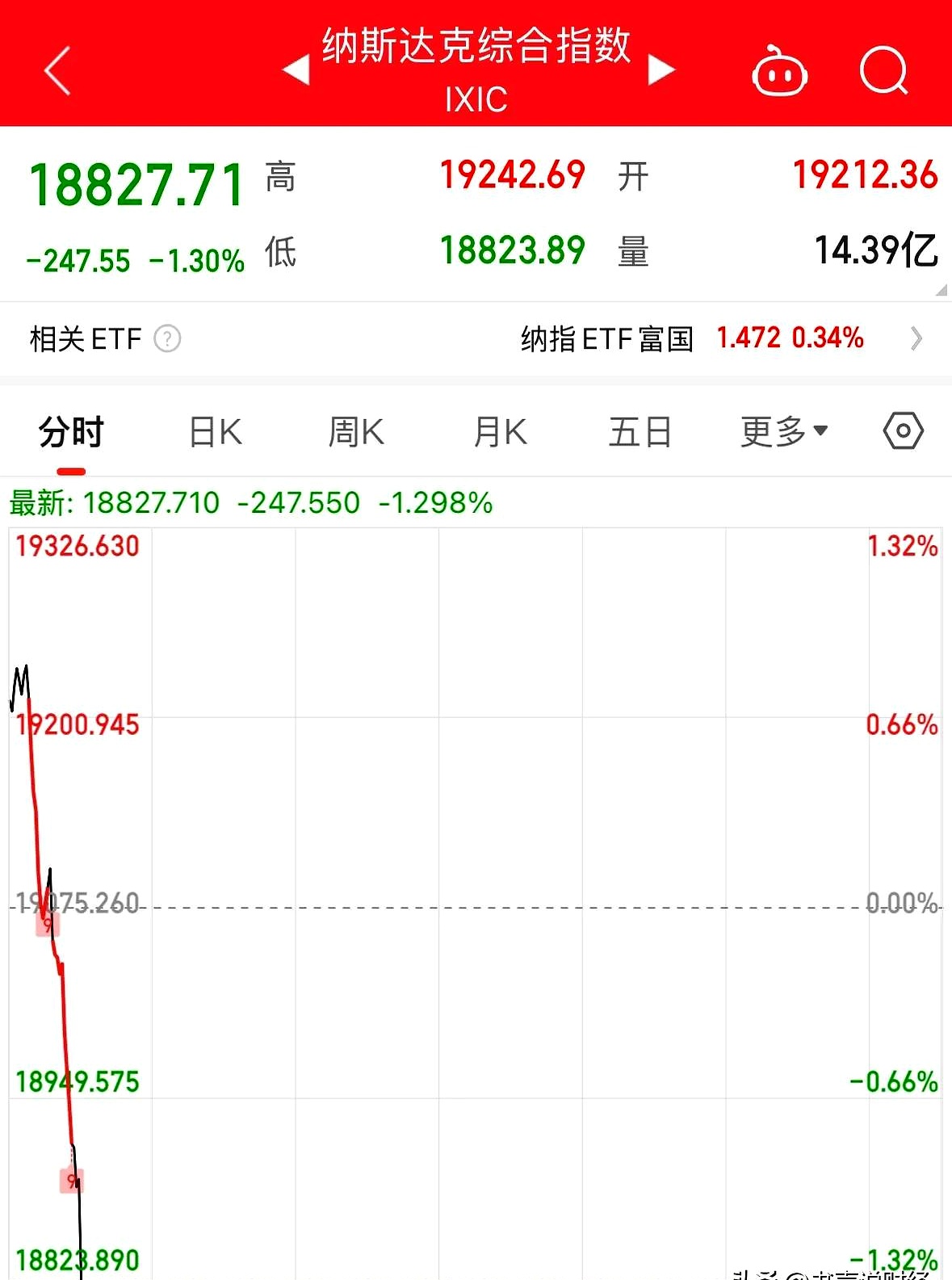Switch to the 日K tab
Screen dimensions: 952x1280
click(215, 432)
